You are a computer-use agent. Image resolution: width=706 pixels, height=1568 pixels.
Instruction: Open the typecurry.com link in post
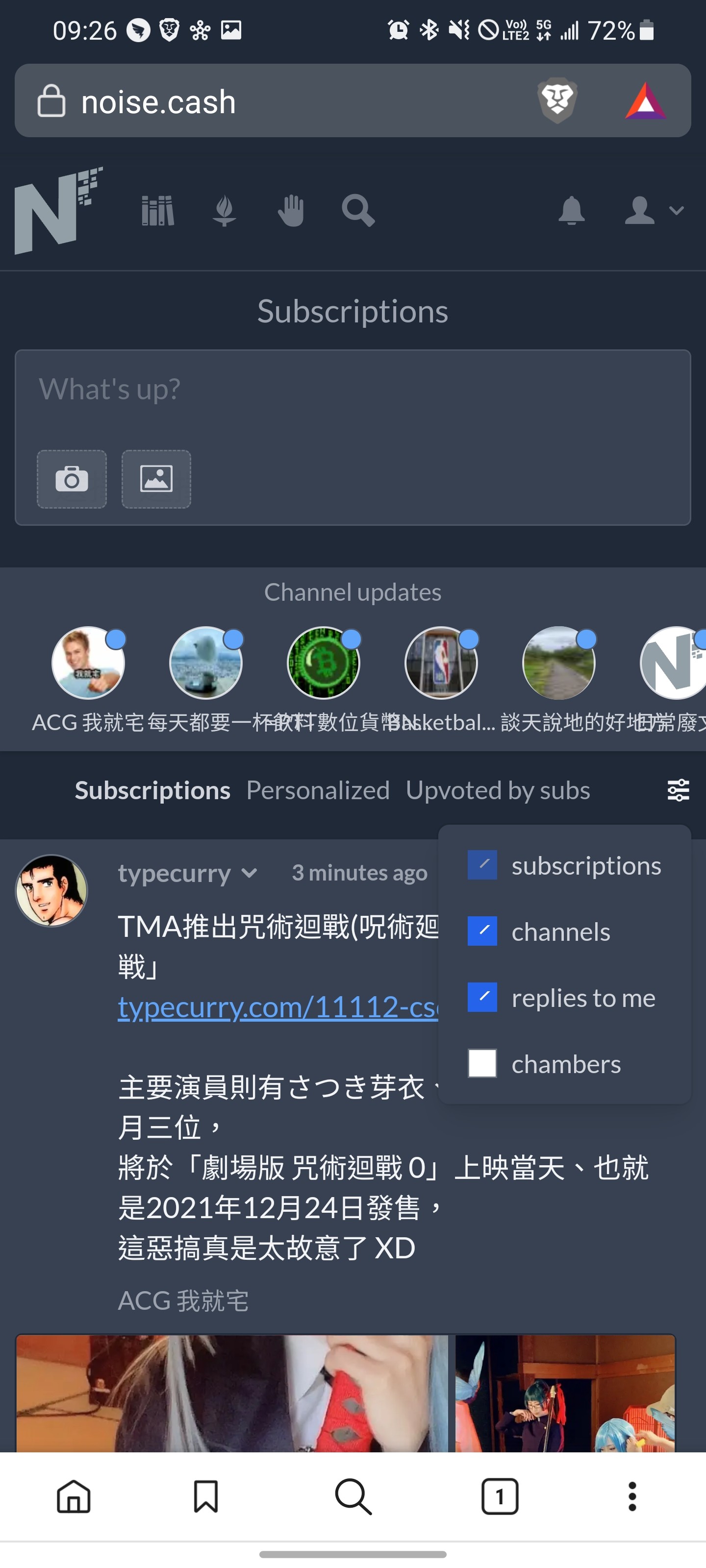278,1007
